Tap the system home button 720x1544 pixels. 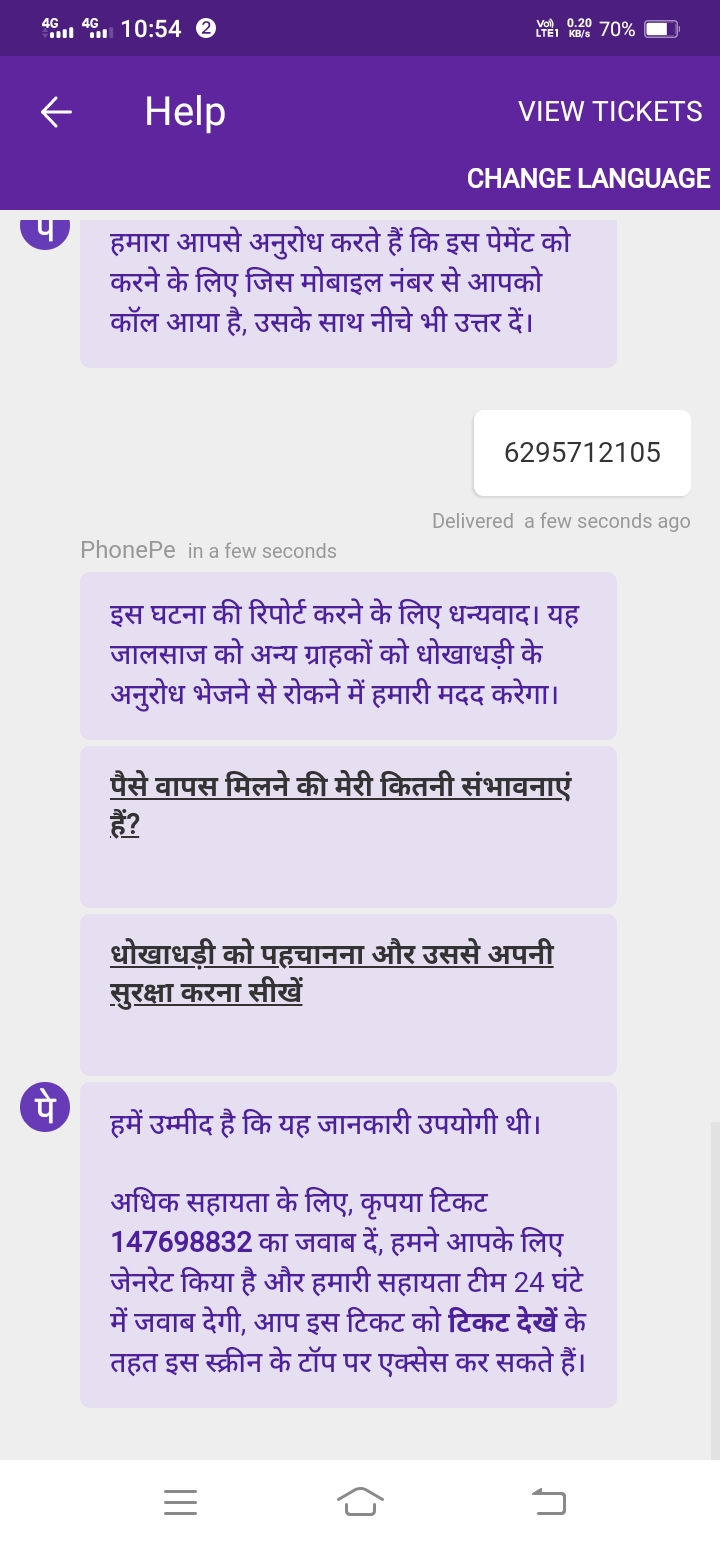pyautogui.click(x=360, y=1501)
